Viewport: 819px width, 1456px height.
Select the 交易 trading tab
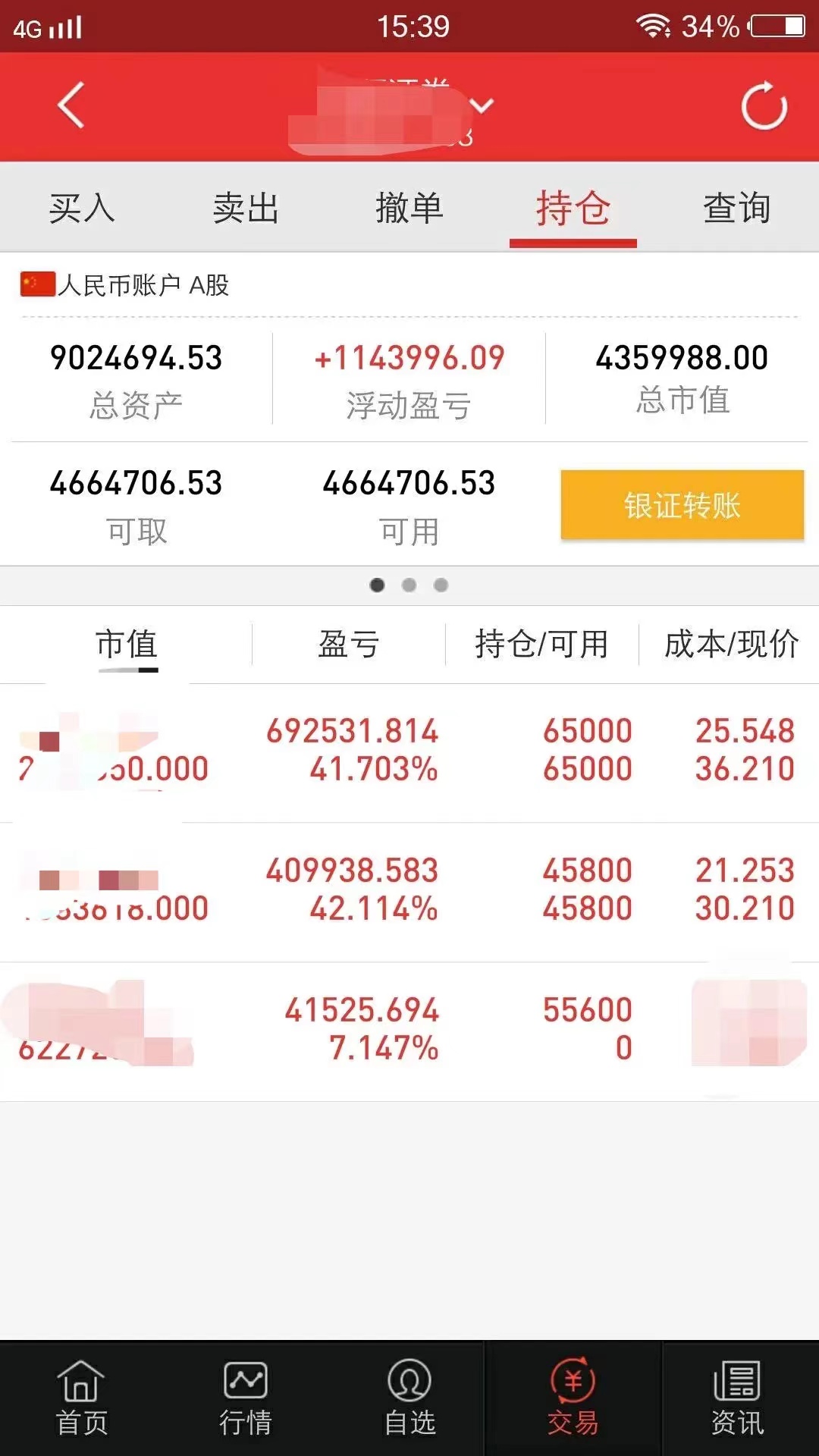(573, 1398)
